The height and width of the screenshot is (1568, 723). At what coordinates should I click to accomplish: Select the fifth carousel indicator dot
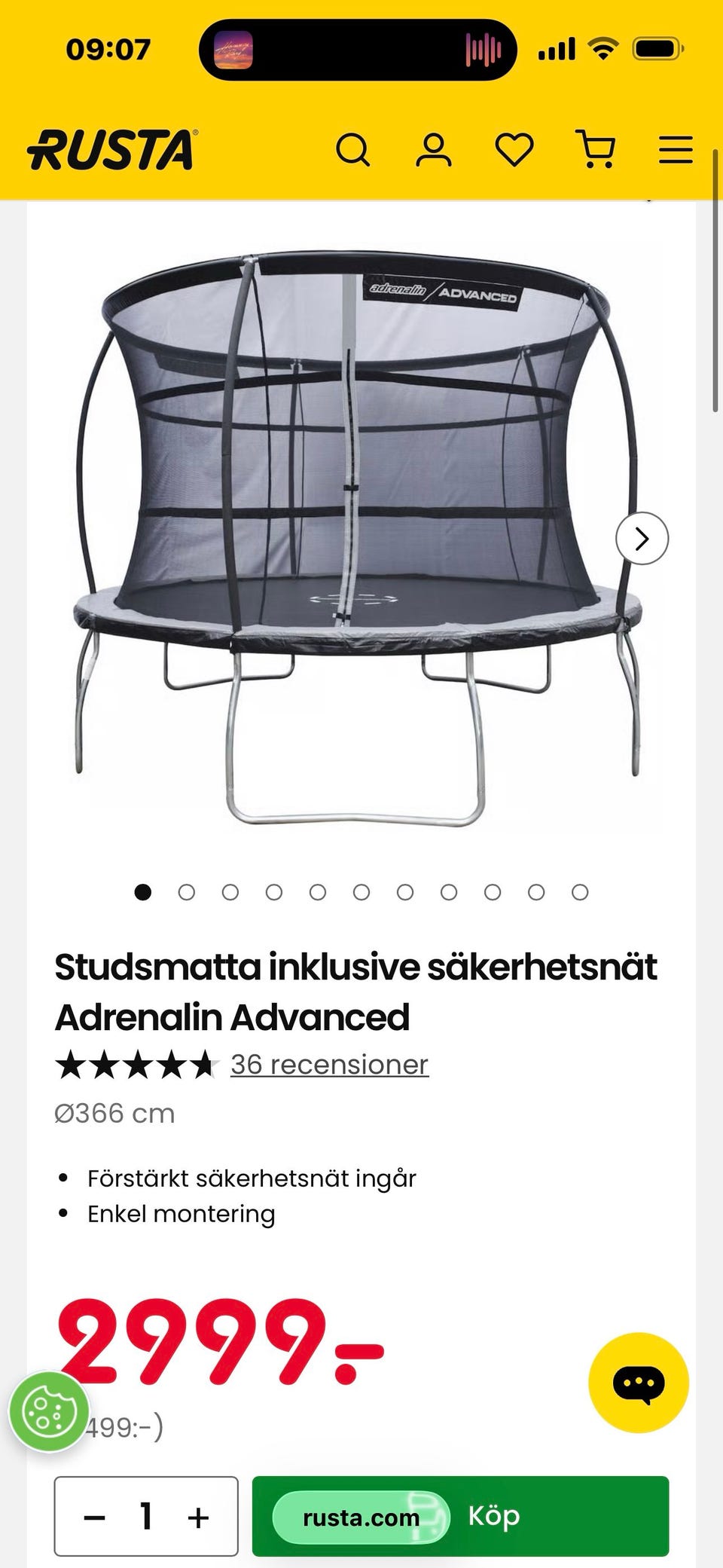coord(318,891)
